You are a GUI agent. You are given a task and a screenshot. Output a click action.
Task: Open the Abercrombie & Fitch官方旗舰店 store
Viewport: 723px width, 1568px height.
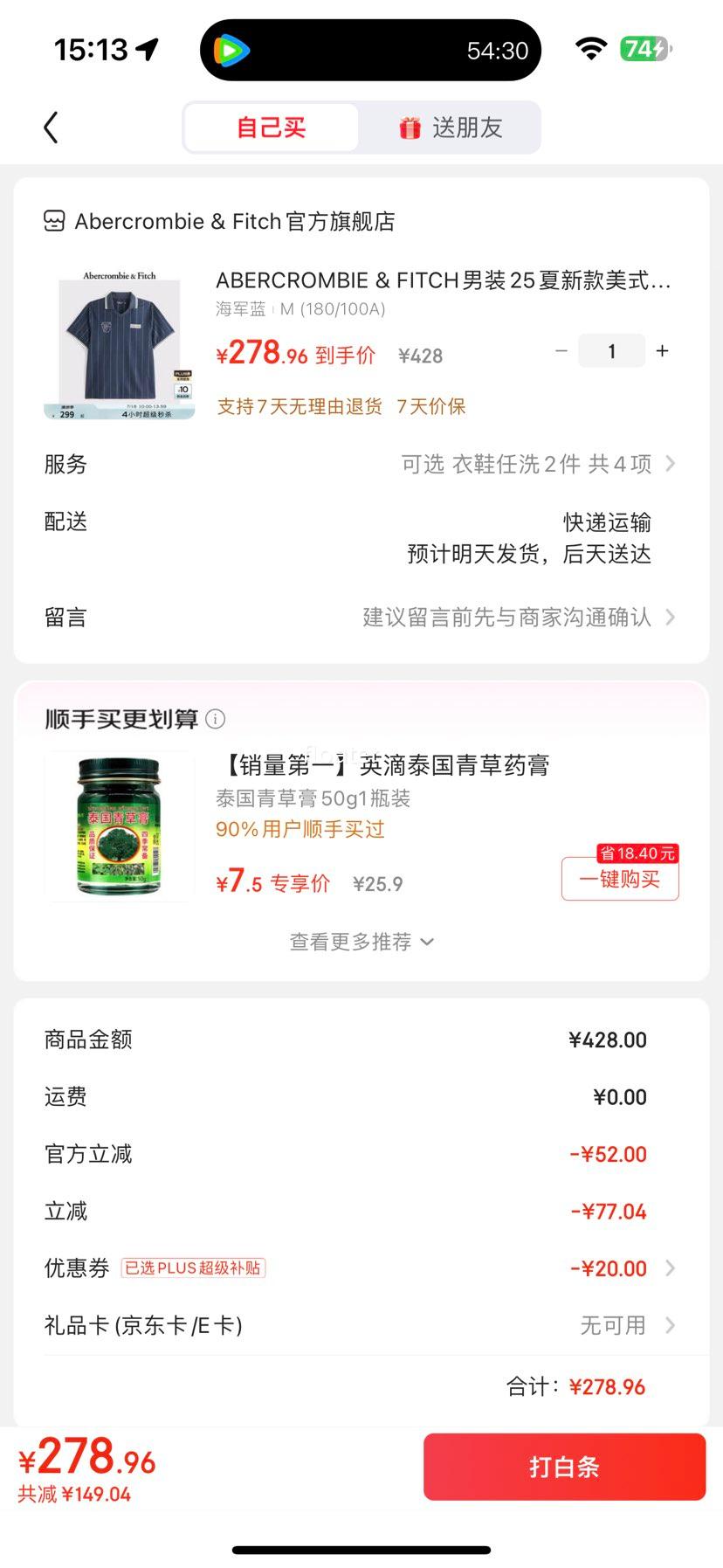(x=220, y=222)
